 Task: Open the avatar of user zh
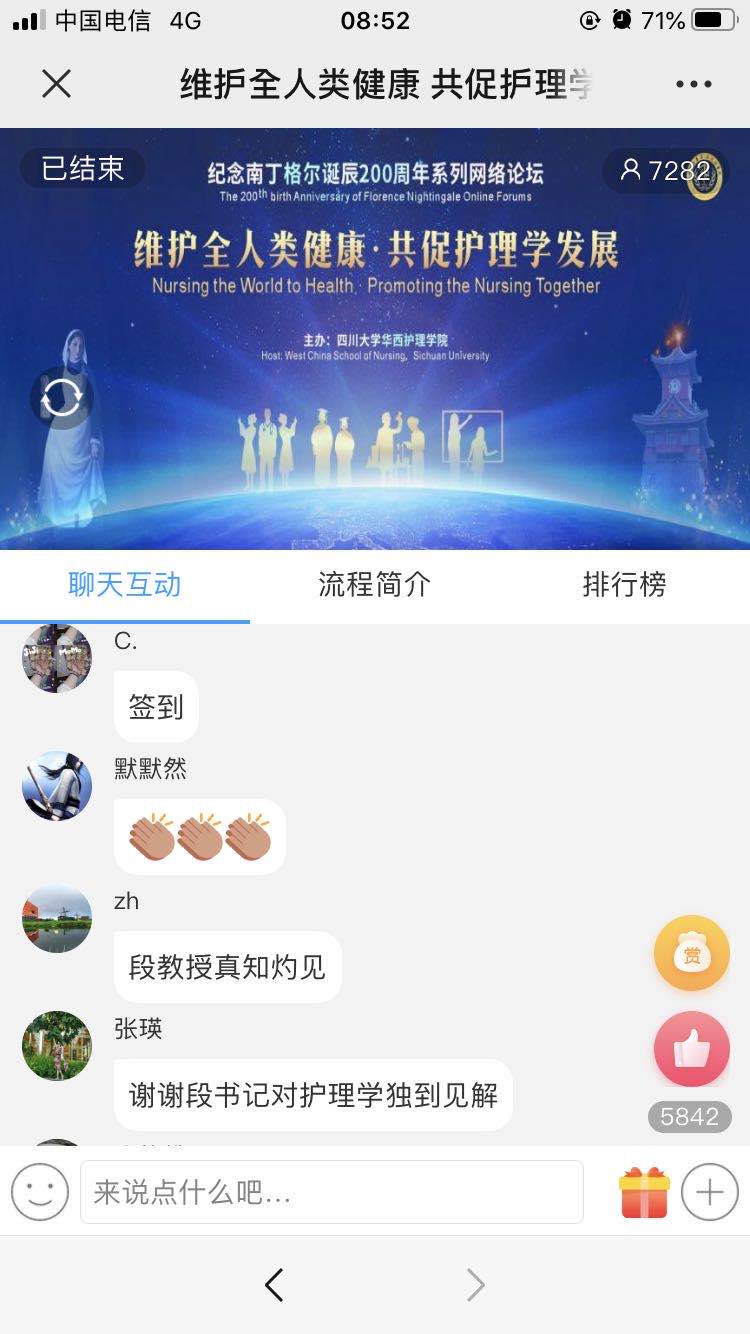click(57, 918)
